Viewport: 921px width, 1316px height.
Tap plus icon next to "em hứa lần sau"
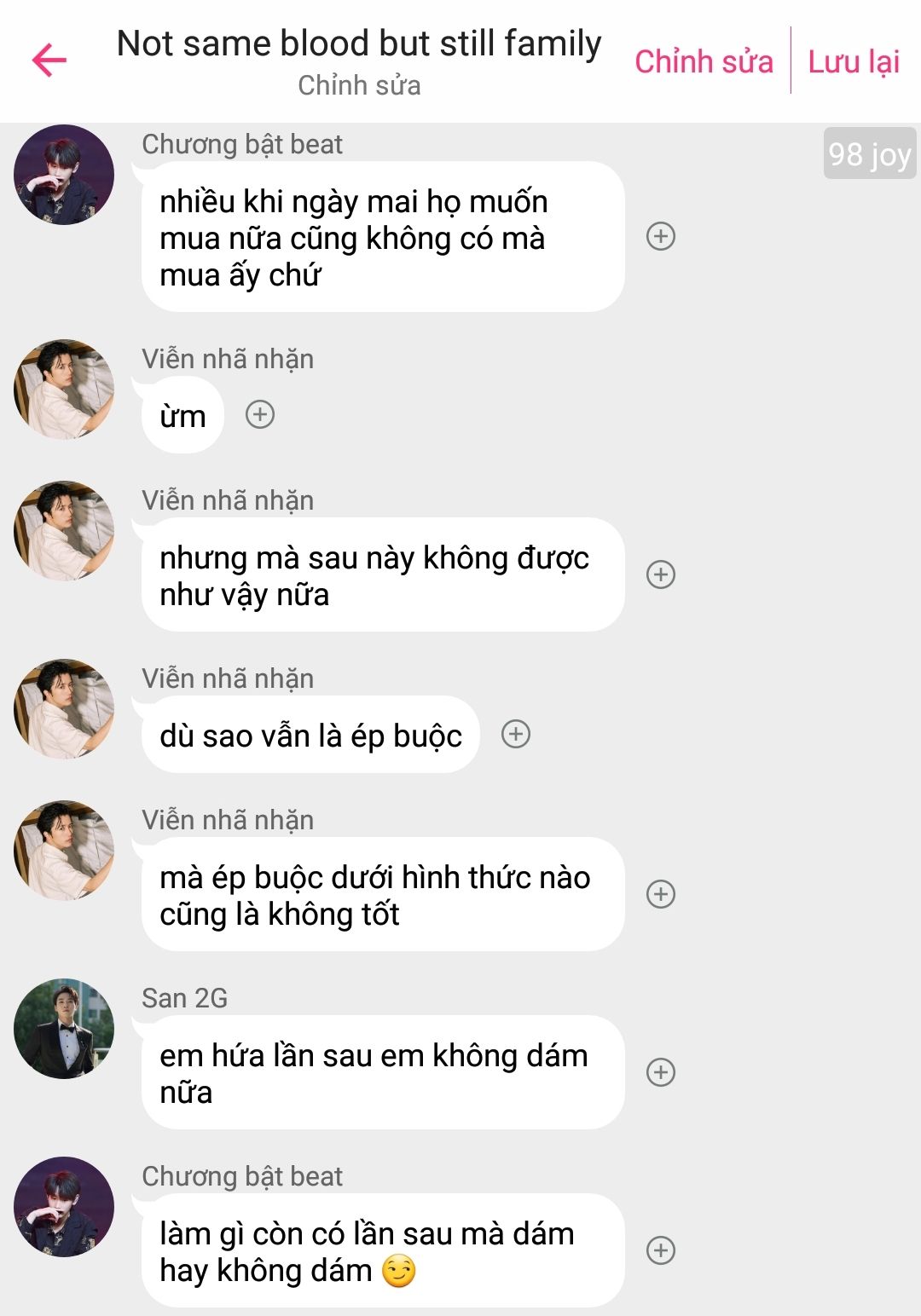coord(661,1072)
